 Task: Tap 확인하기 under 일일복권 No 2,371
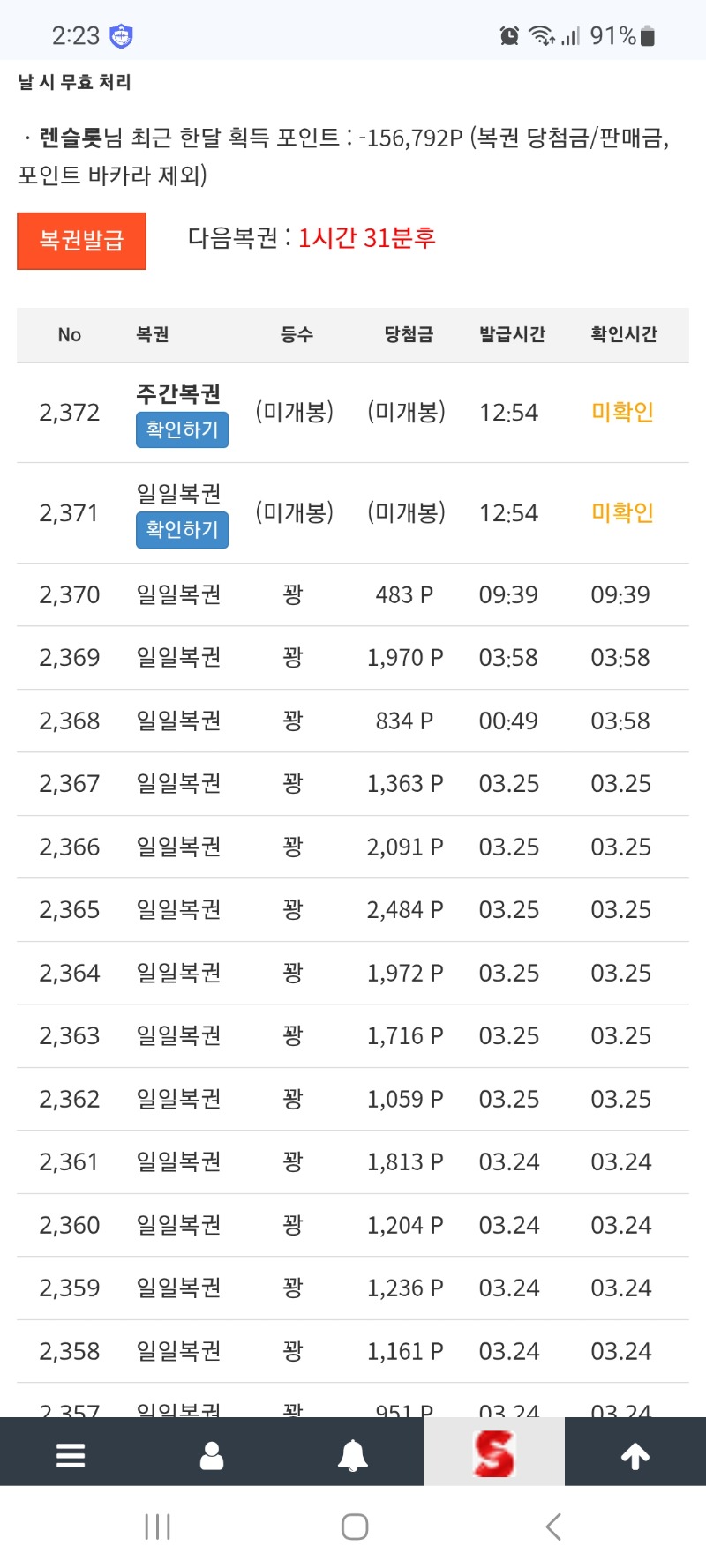coord(182,530)
